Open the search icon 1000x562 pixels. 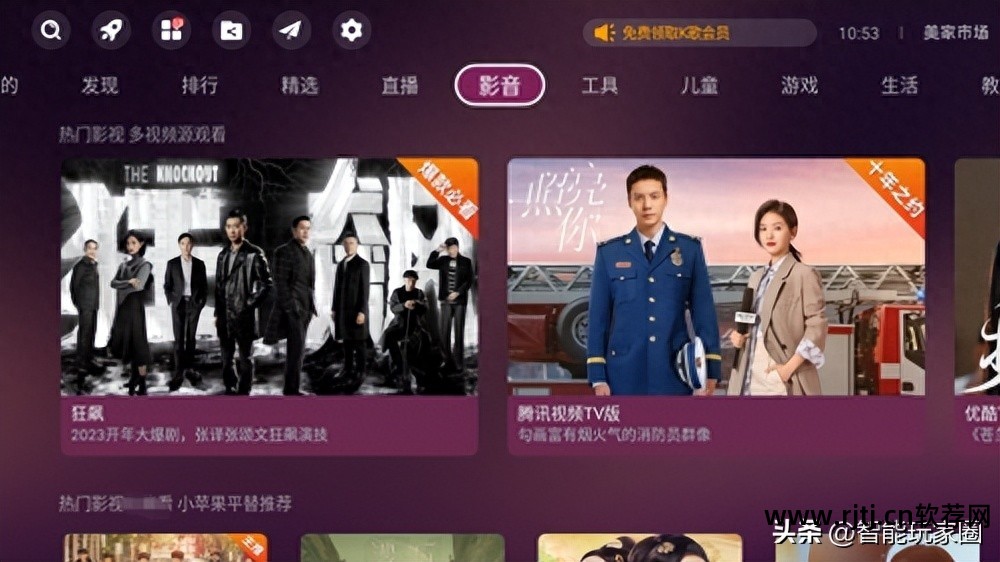click(x=51, y=31)
